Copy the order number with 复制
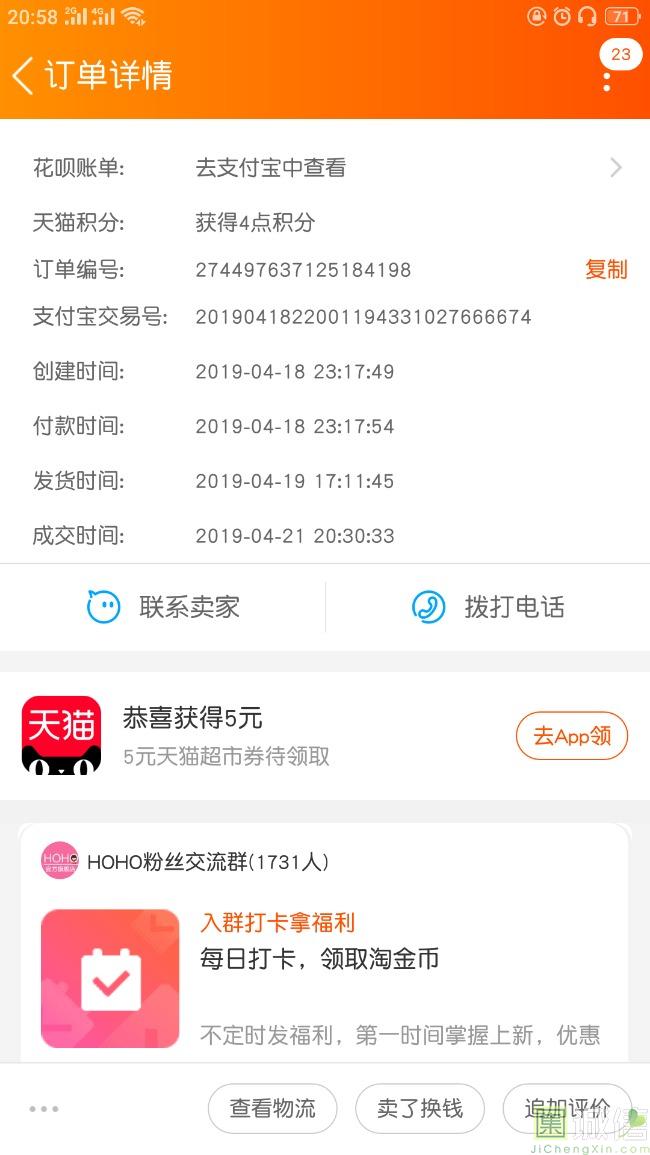Viewport: 650px width, 1155px height. coord(606,270)
